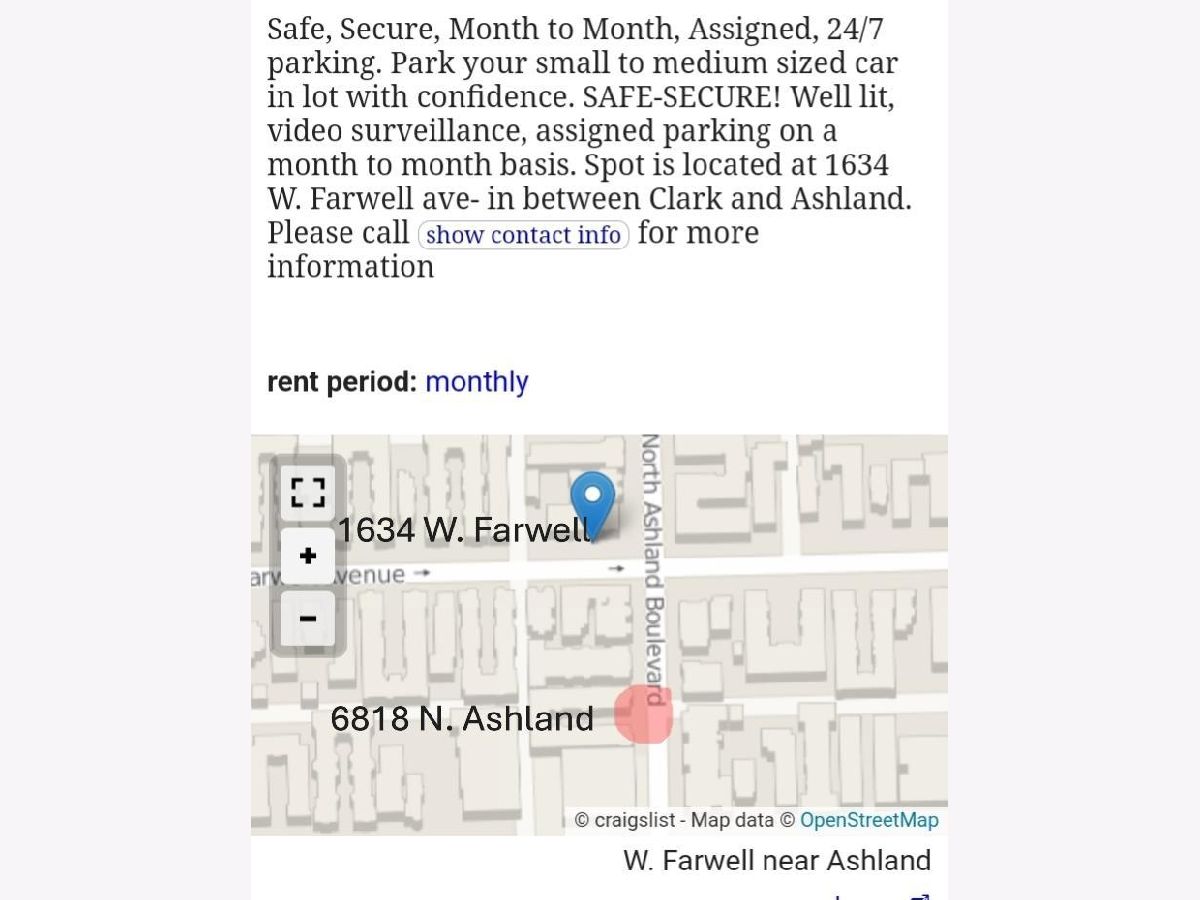Zoom out on the map
Image resolution: width=1200 pixels, height=900 pixels.
(308, 619)
